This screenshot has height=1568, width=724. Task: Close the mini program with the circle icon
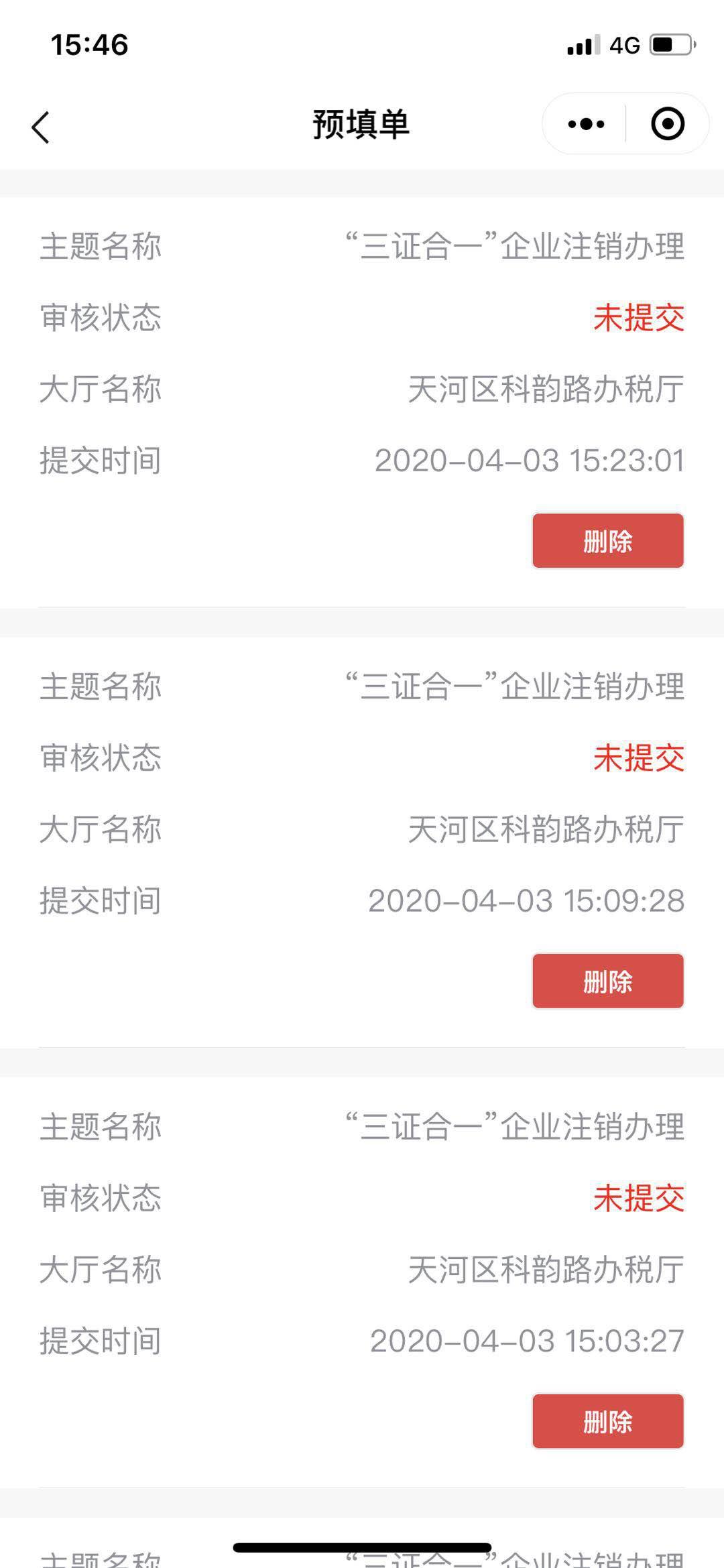667,124
